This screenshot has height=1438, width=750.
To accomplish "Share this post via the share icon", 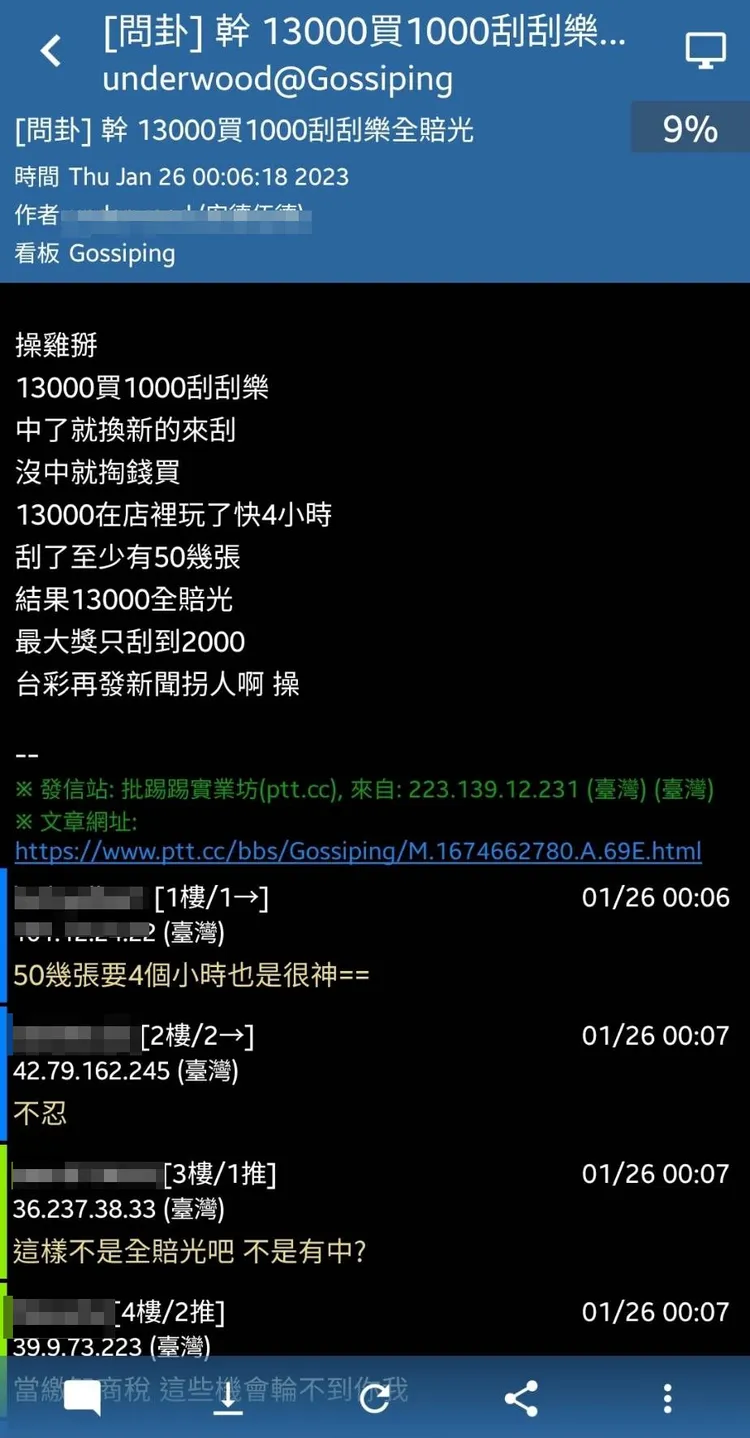I will pyautogui.click(x=520, y=1397).
